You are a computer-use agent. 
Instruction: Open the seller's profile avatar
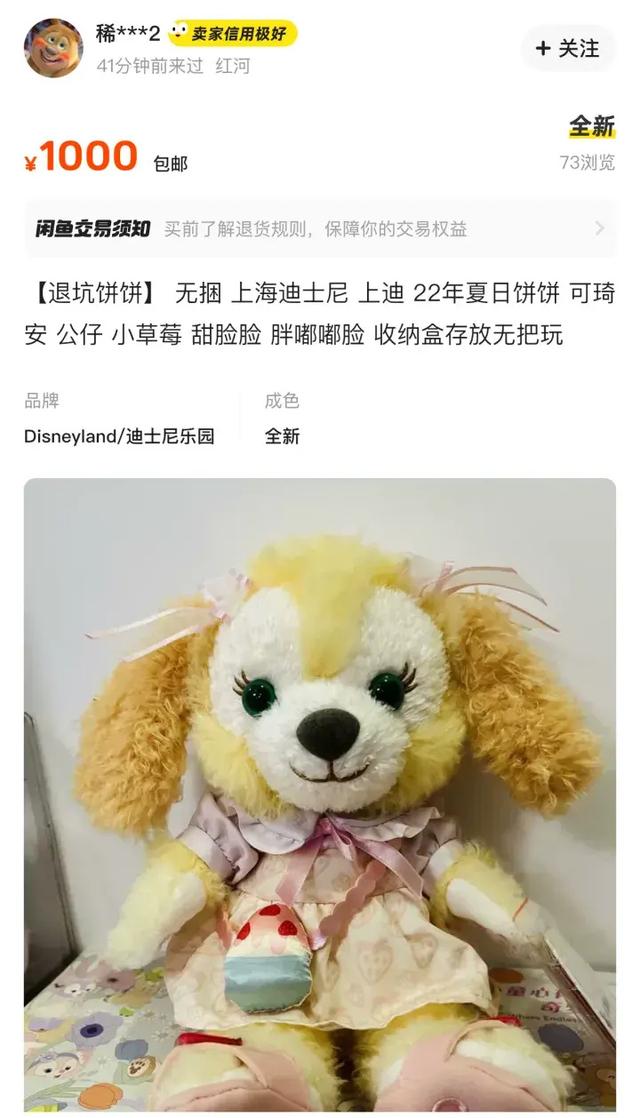coord(53,48)
